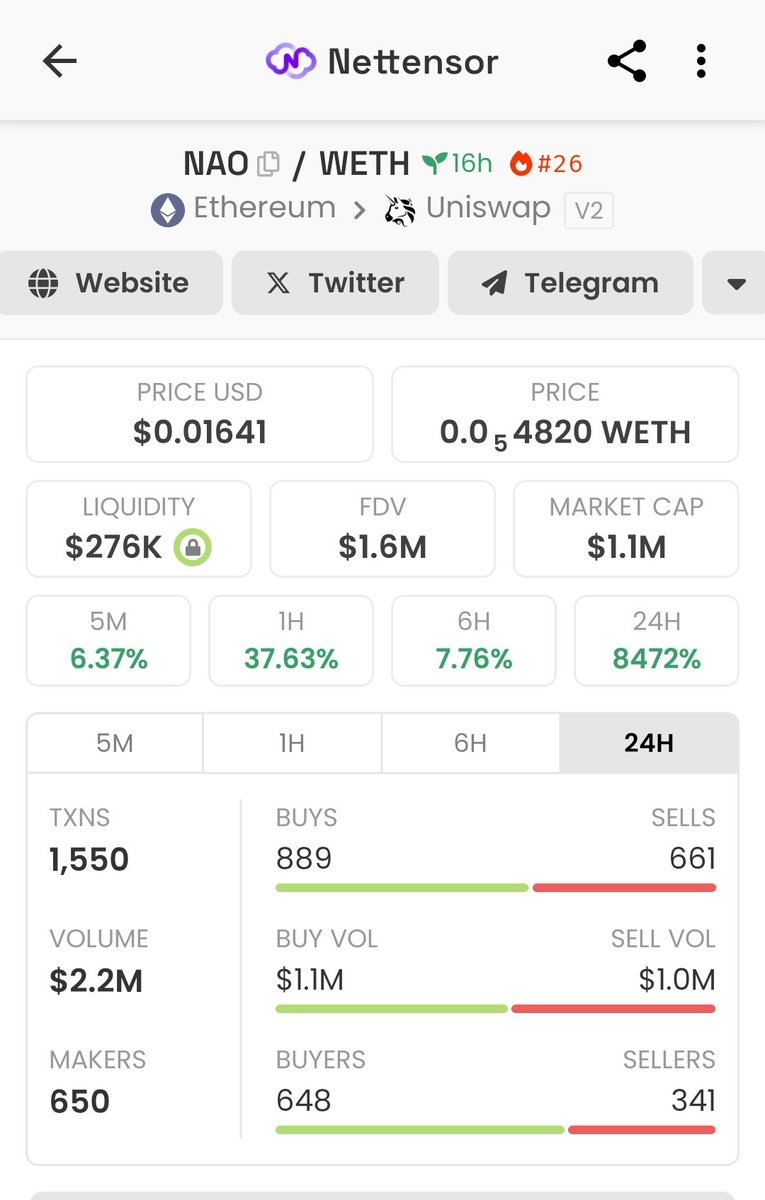Select the 24H stats tab
This screenshot has height=1200, width=765.
tap(649, 743)
